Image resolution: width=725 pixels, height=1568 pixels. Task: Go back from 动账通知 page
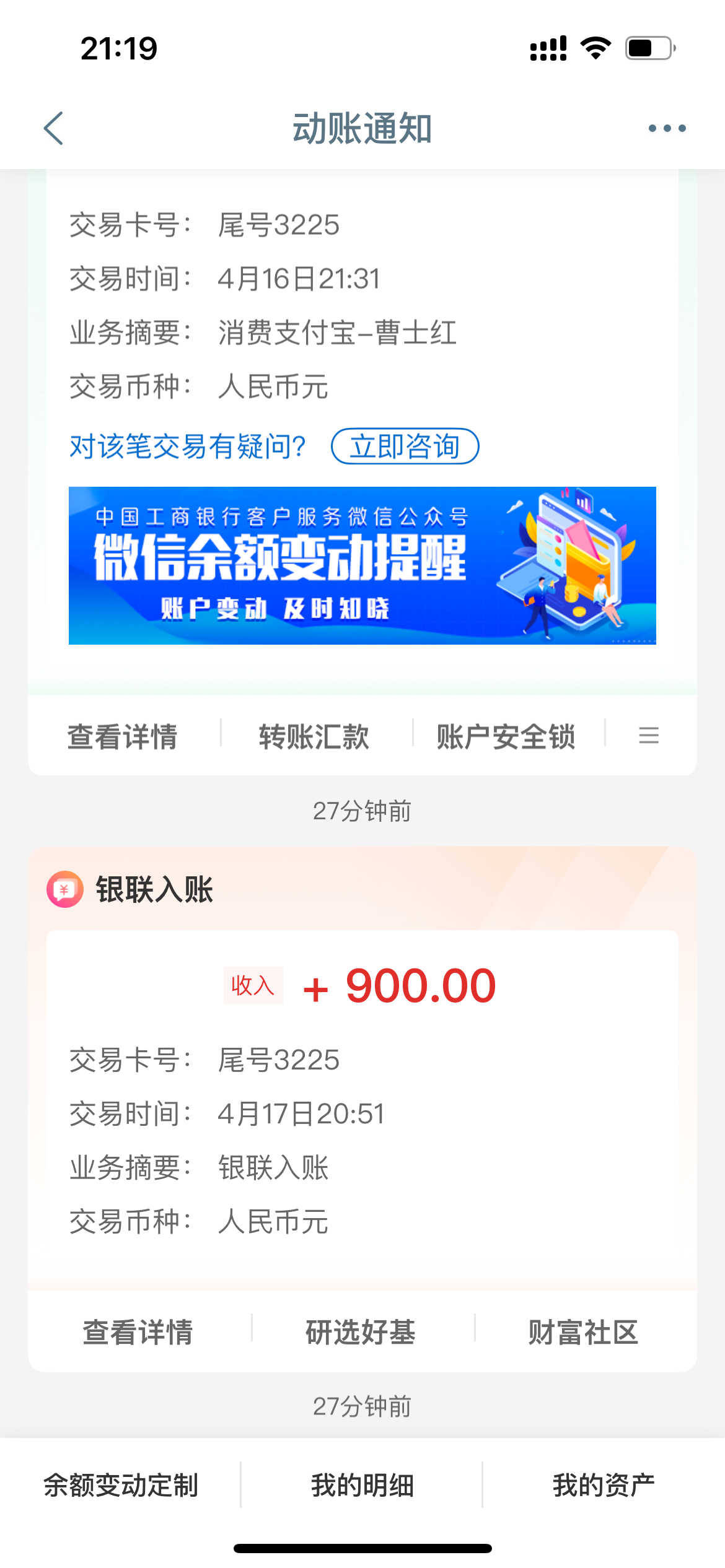click(x=53, y=128)
